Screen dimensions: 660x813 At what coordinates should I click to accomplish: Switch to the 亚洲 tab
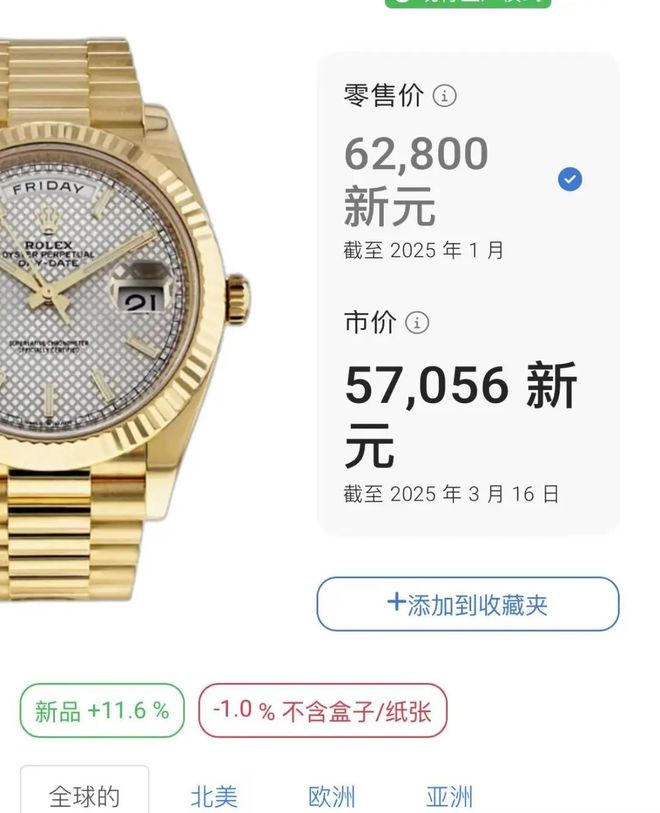click(449, 796)
